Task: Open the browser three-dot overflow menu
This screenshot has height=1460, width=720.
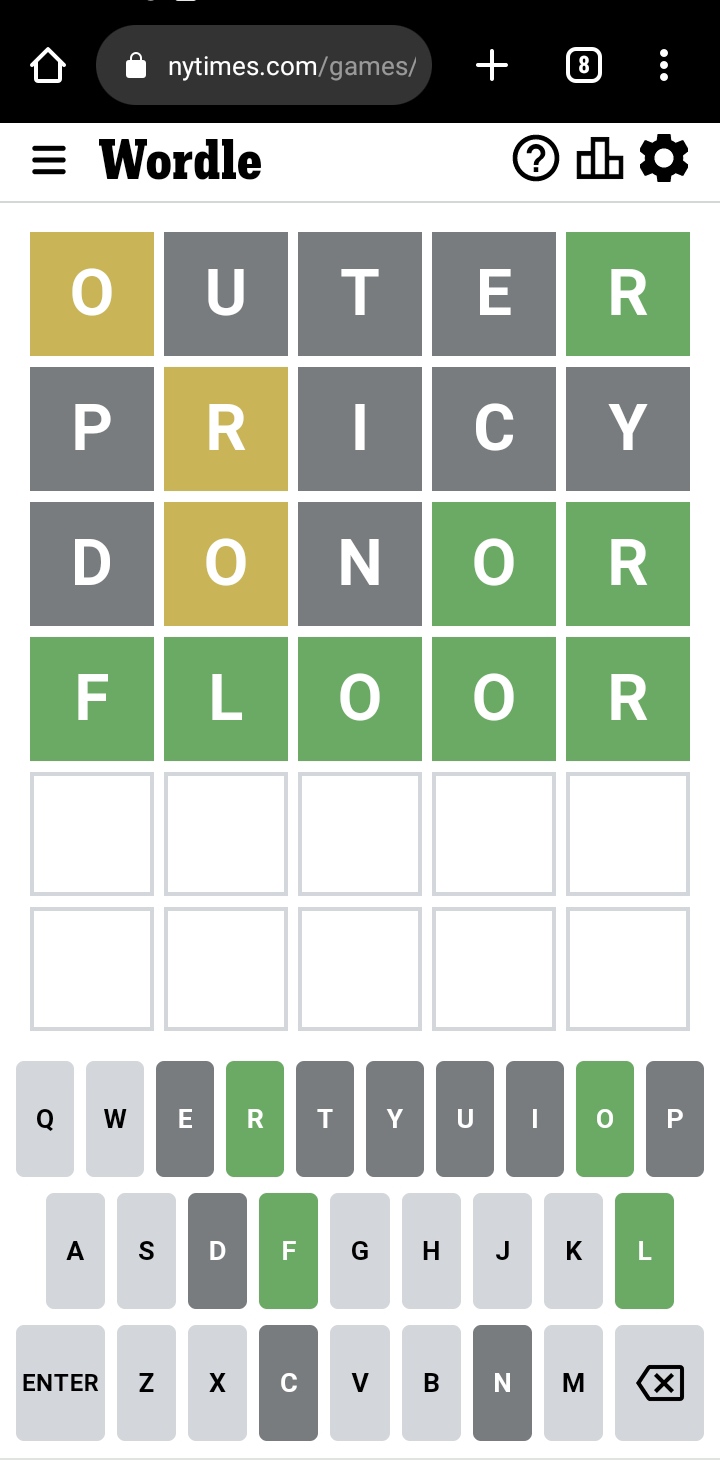Action: (664, 66)
